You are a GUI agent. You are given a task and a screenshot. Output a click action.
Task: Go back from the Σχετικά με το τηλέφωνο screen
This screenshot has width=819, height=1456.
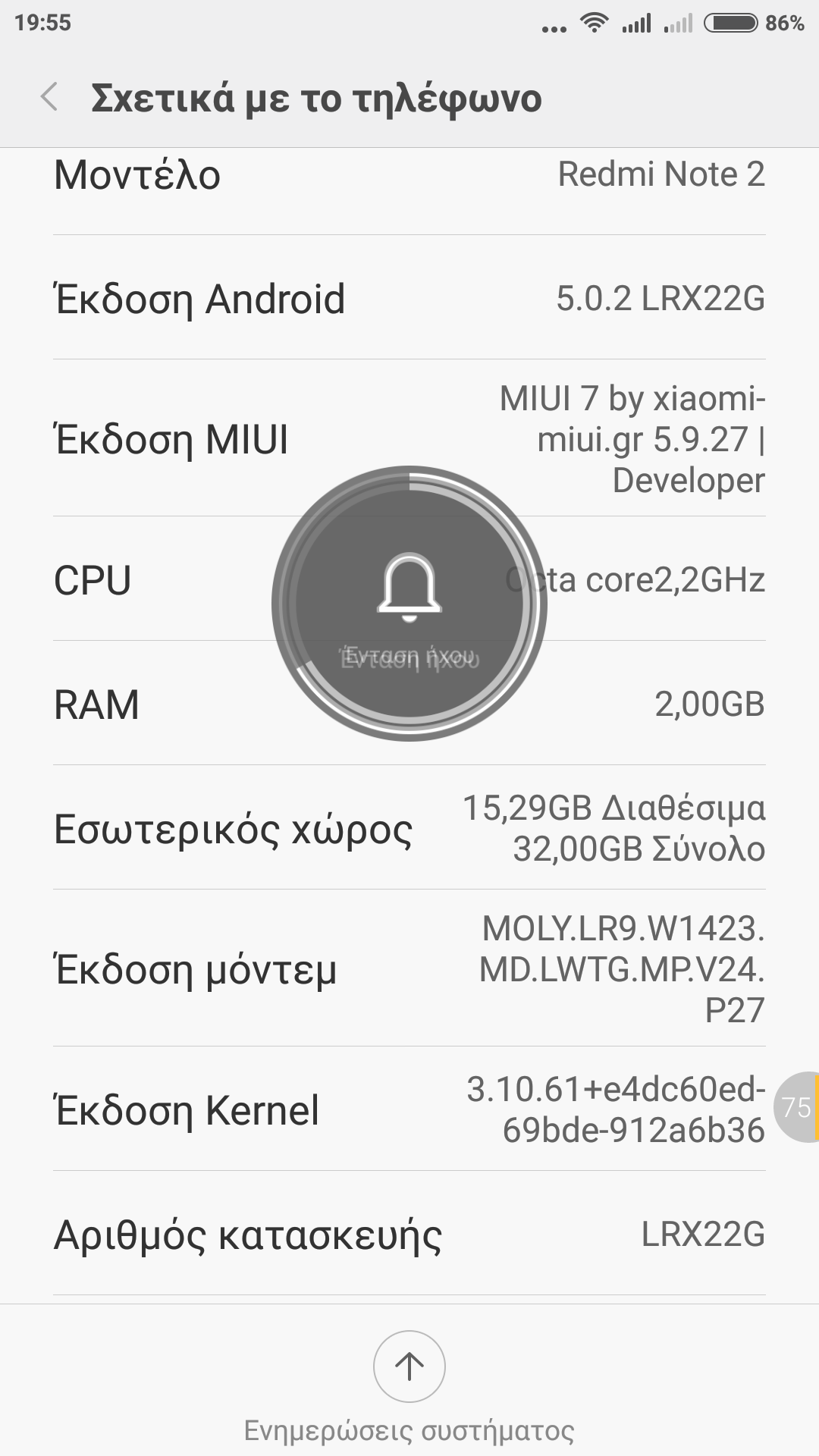tap(50, 98)
